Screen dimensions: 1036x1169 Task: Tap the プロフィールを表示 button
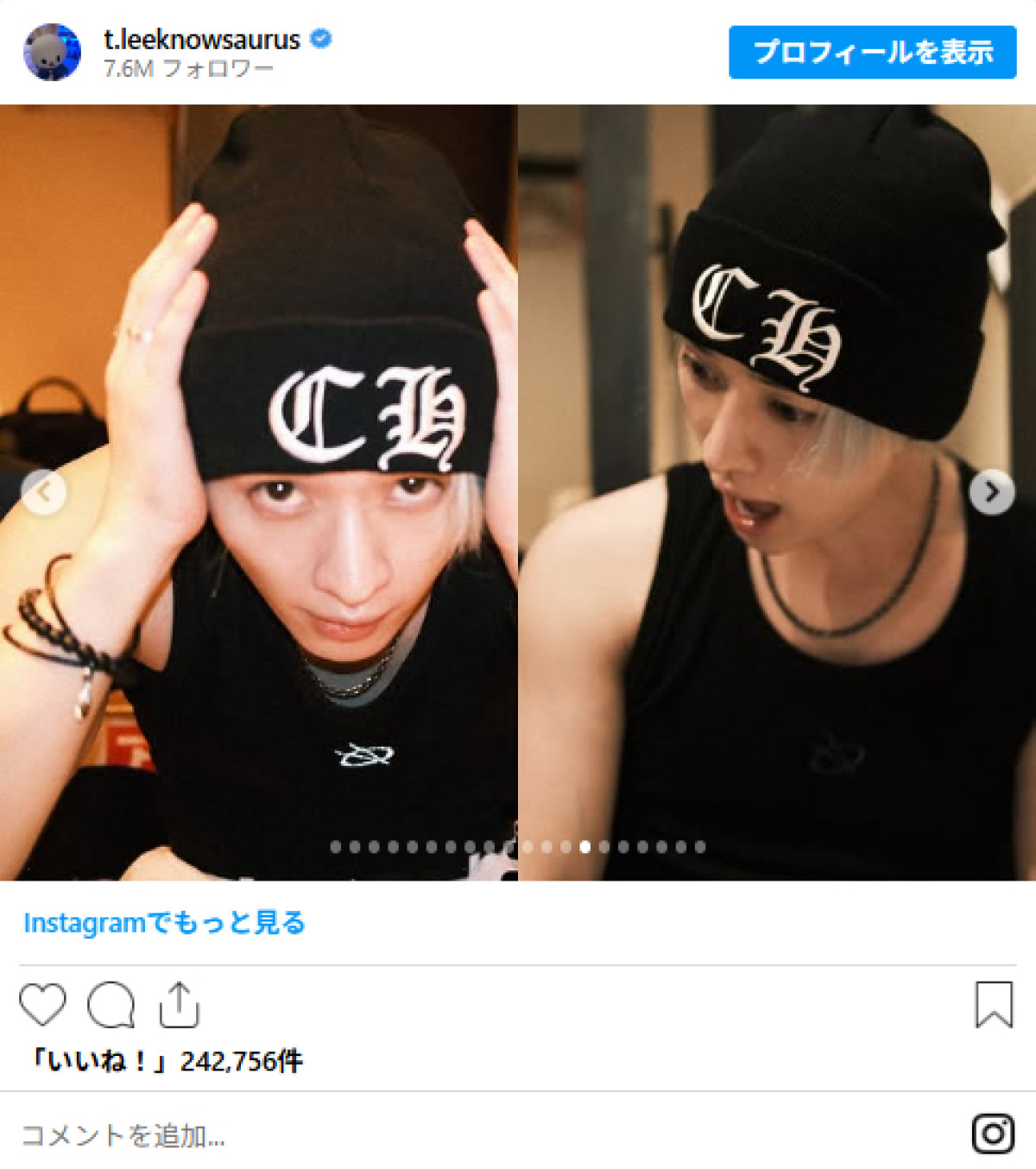(x=872, y=53)
